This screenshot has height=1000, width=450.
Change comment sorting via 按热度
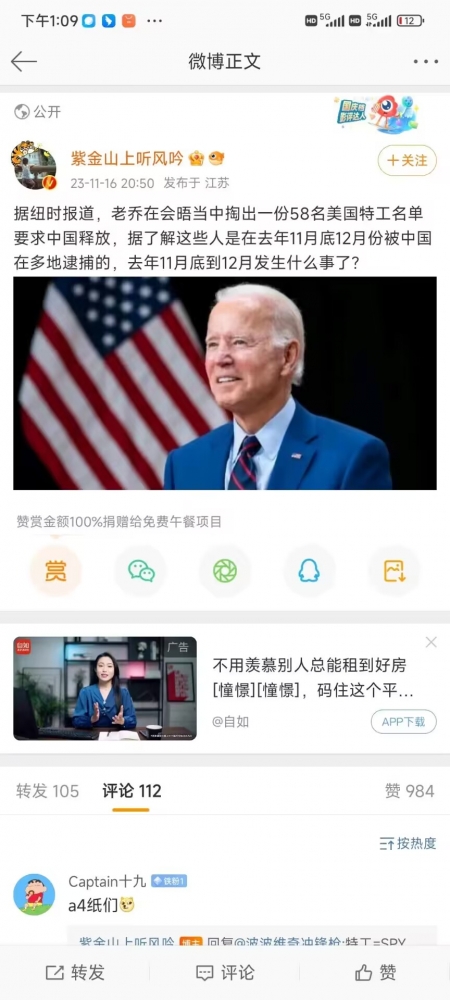click(x=408, y=843)
